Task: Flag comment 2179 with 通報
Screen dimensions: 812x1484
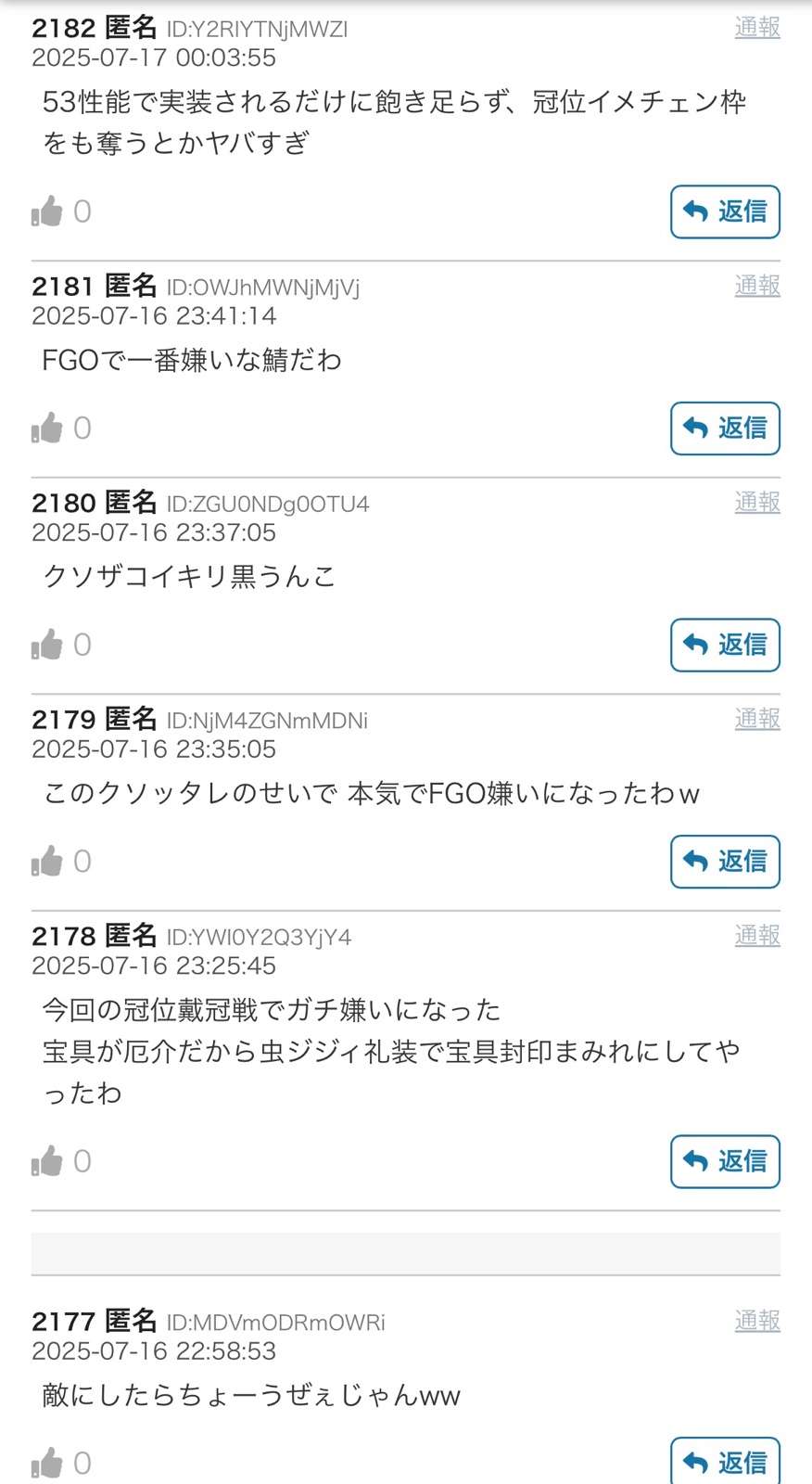Action: pyautogui.click(x=757, y=719)
